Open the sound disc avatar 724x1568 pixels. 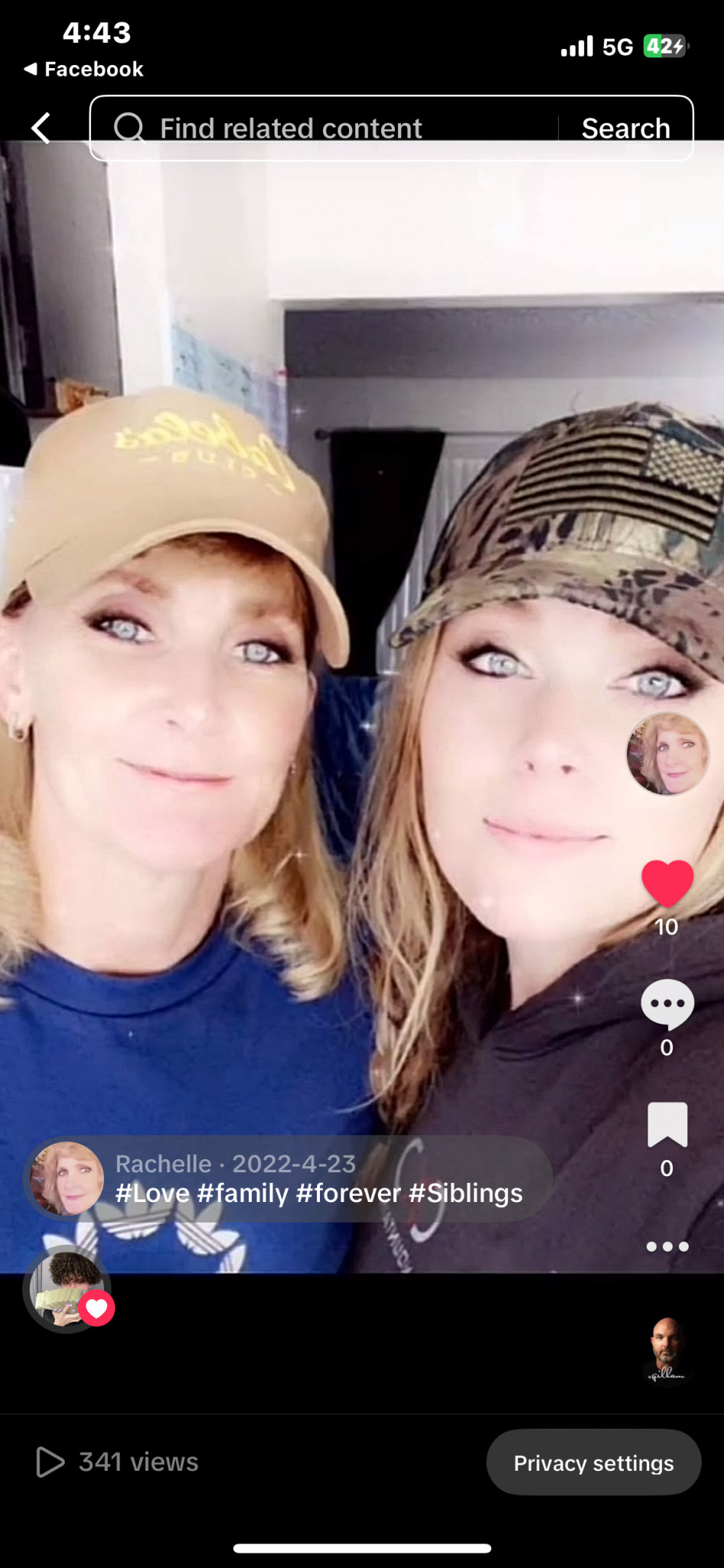click(x=667, y=1351)
